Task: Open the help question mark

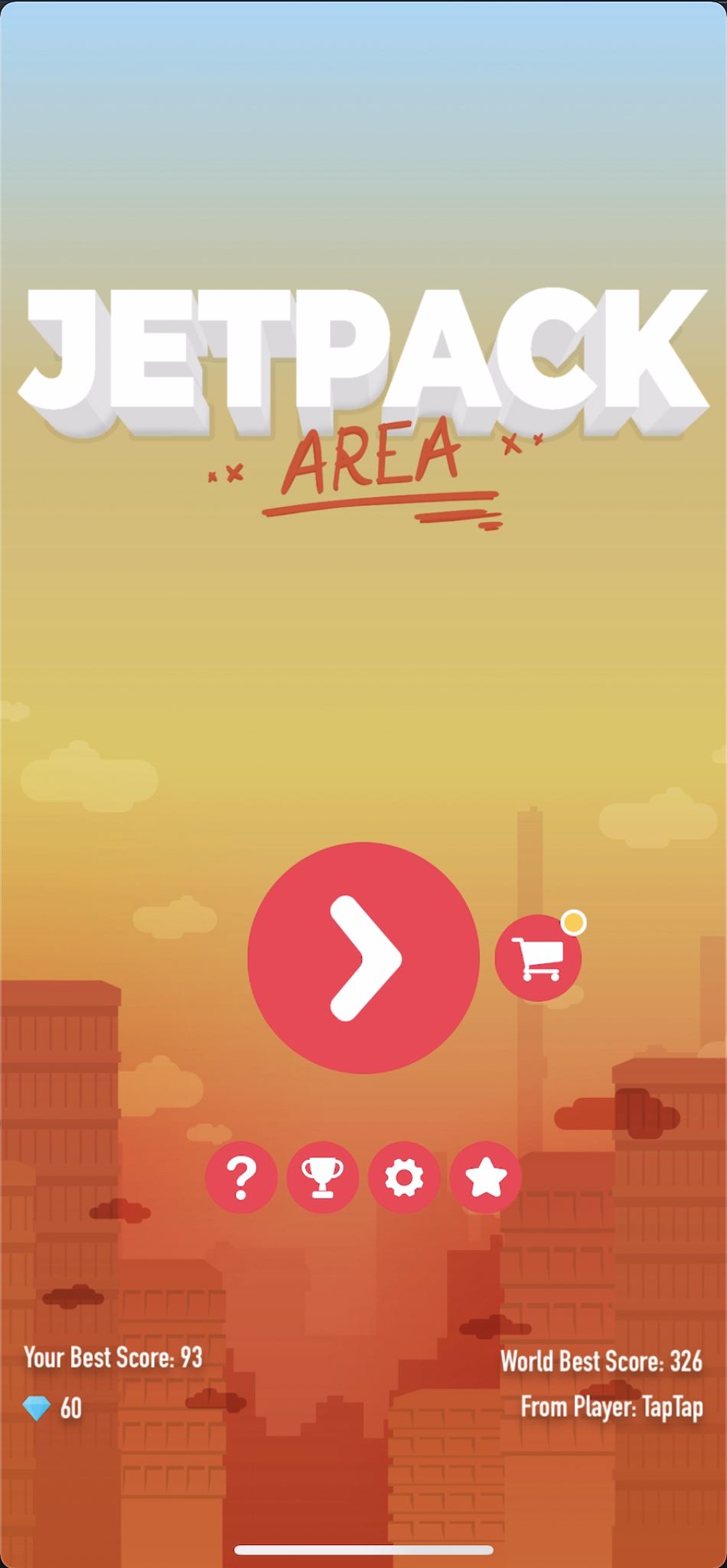Action: point(241,1178)
